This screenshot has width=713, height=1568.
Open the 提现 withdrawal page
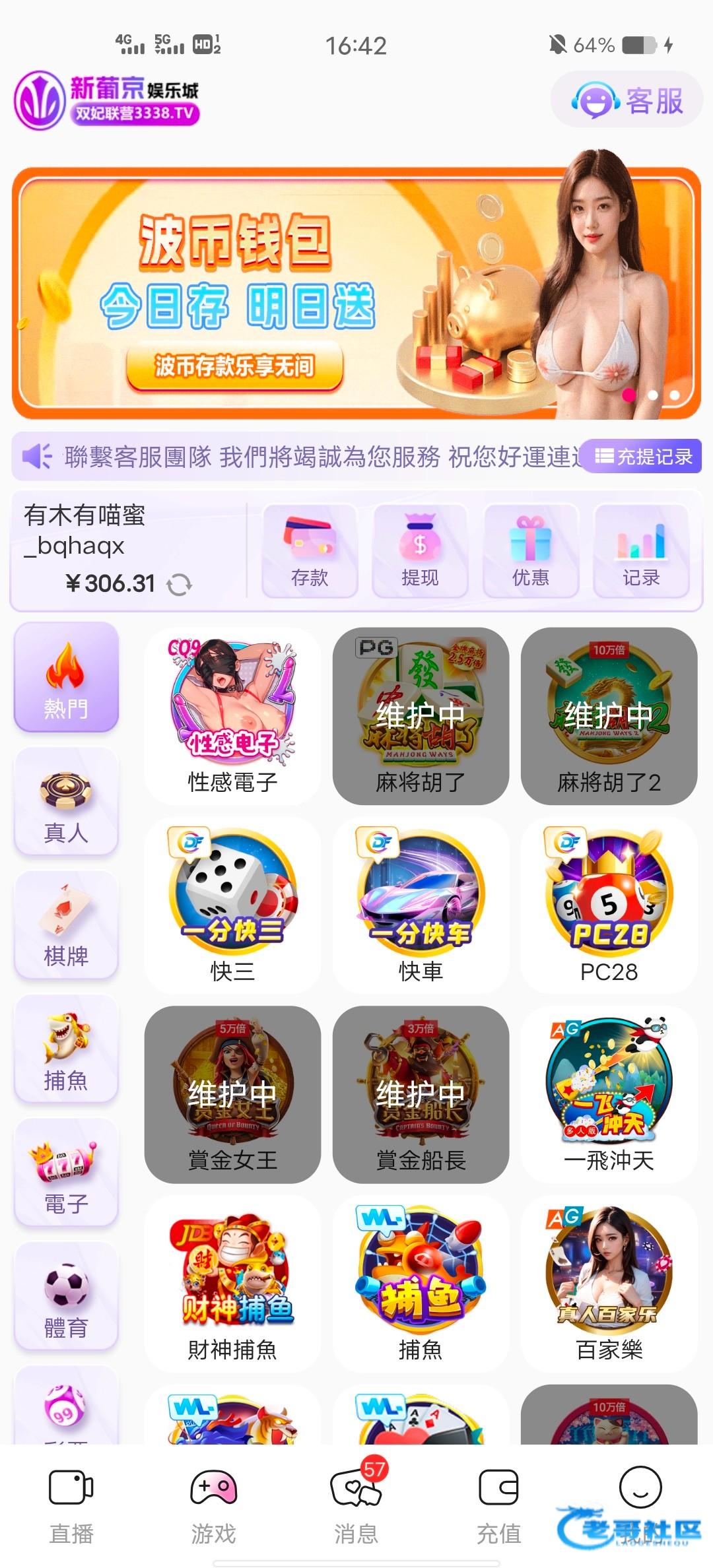pyautogui.click(x=420, y=551)
